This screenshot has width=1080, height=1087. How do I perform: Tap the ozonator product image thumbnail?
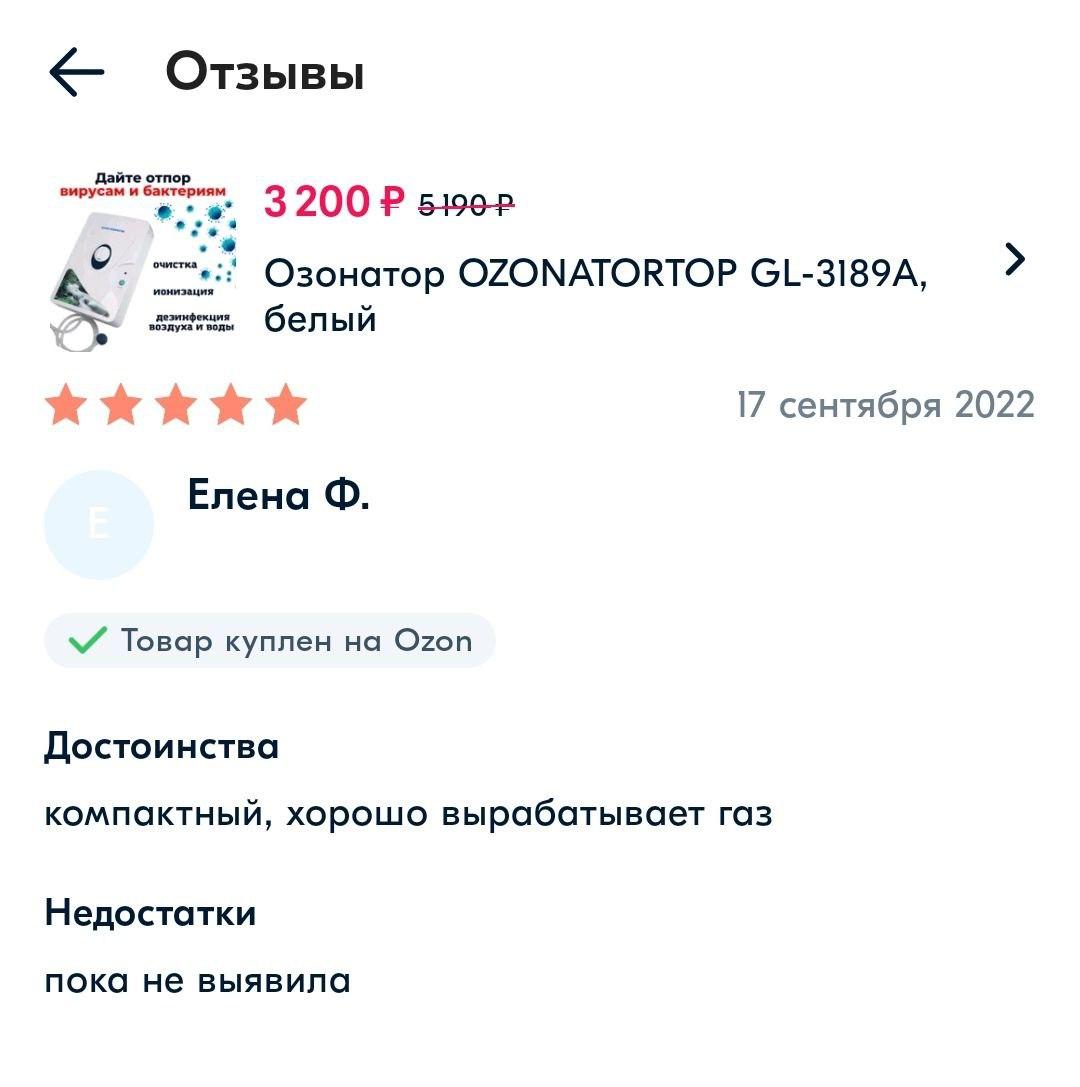142,260
